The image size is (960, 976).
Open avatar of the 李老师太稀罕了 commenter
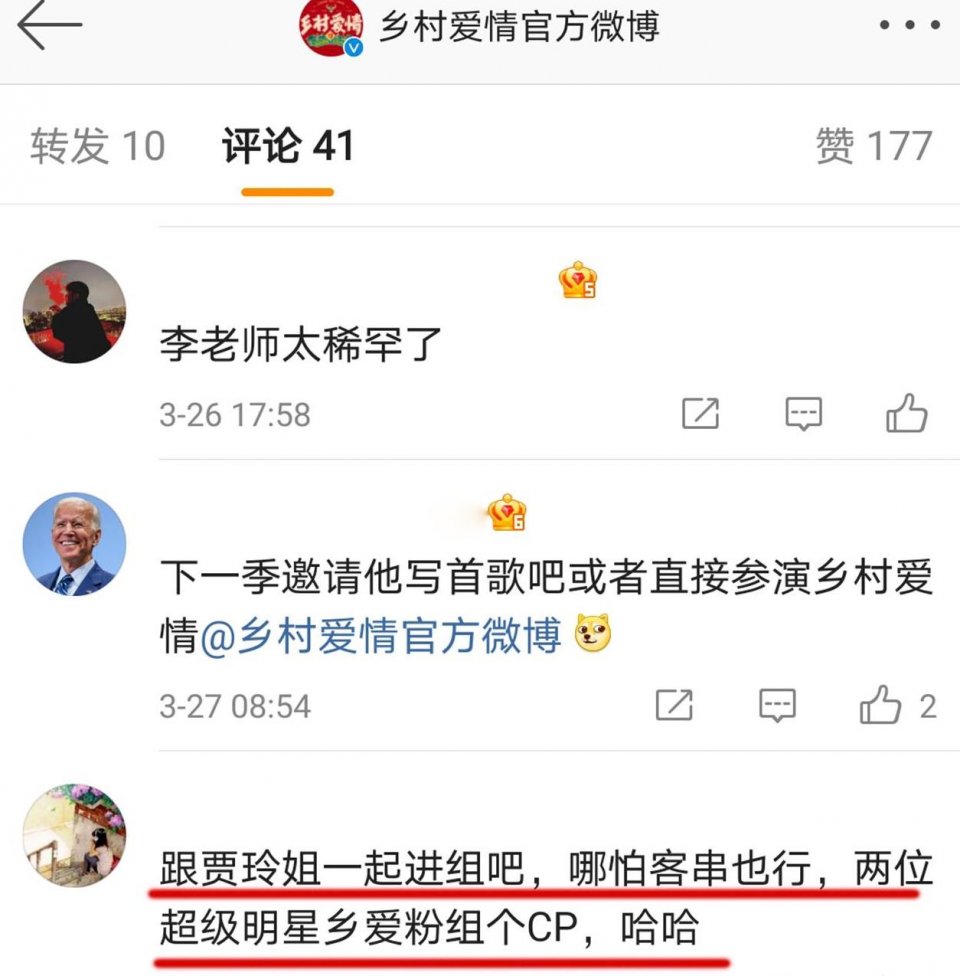tap(75, 312)
